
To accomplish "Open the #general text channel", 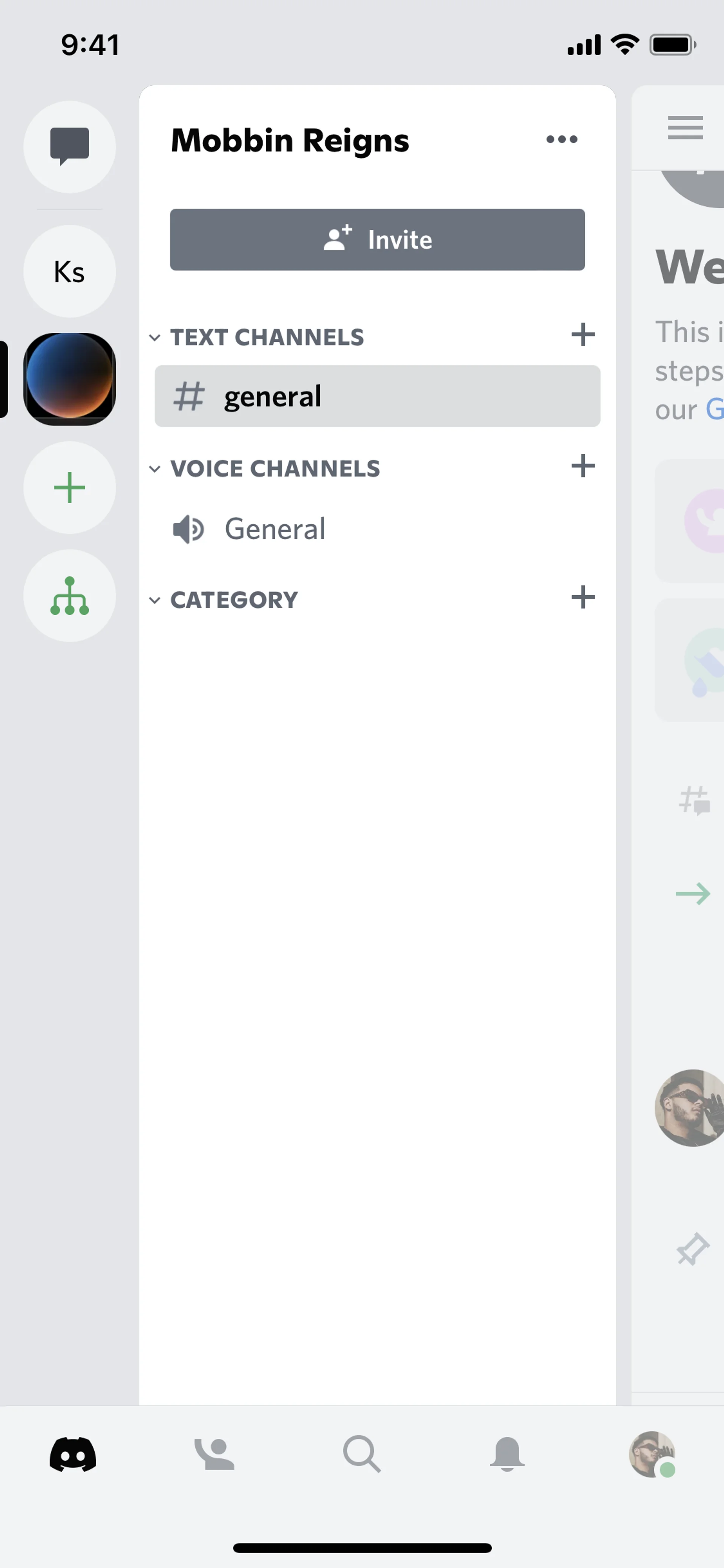I will [377, 396].
